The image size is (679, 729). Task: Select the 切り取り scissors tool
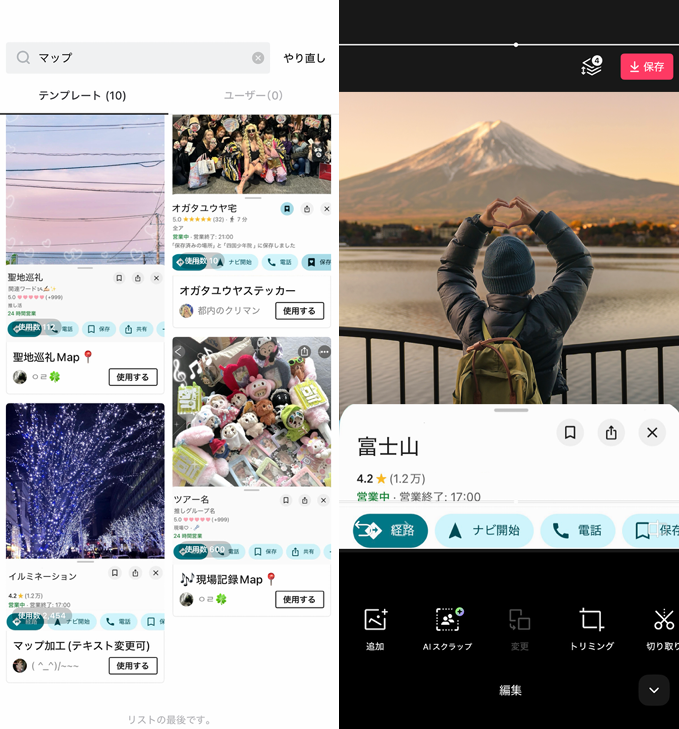coord(663,629)
